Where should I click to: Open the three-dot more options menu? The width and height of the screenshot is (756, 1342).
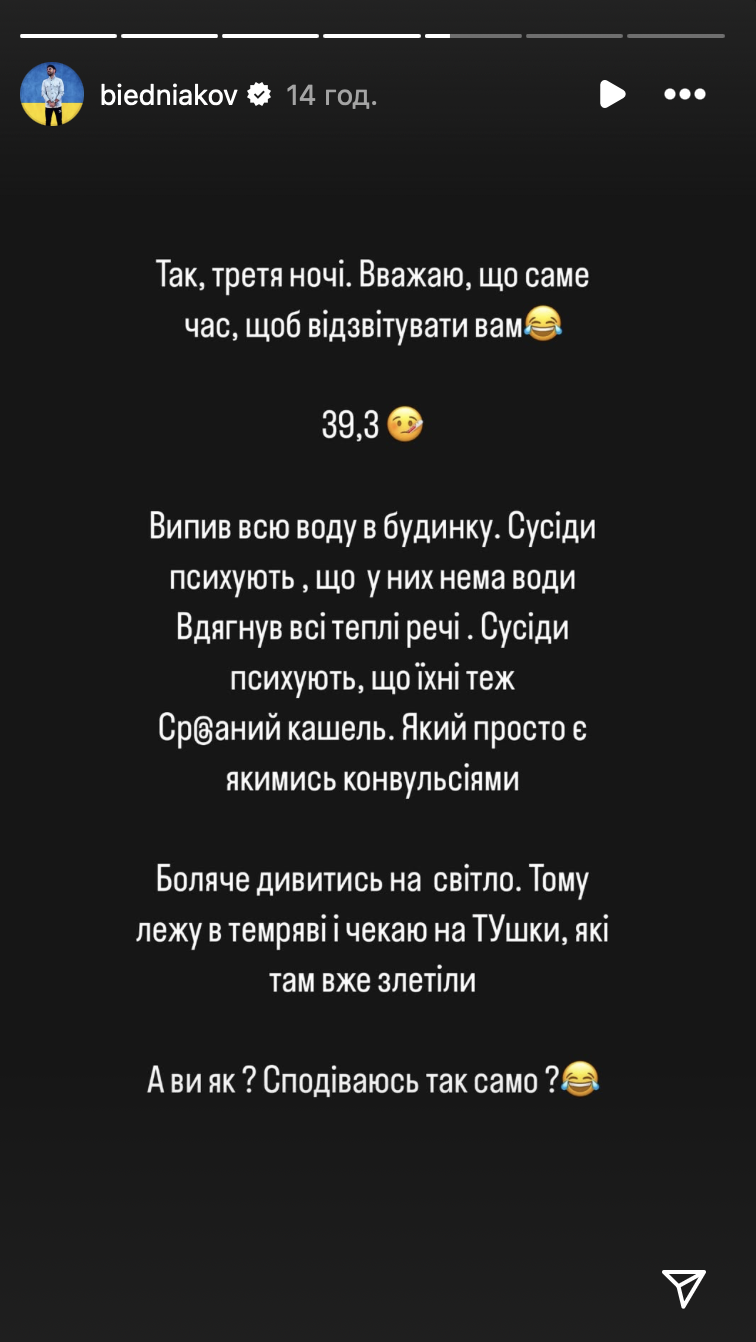685,94
